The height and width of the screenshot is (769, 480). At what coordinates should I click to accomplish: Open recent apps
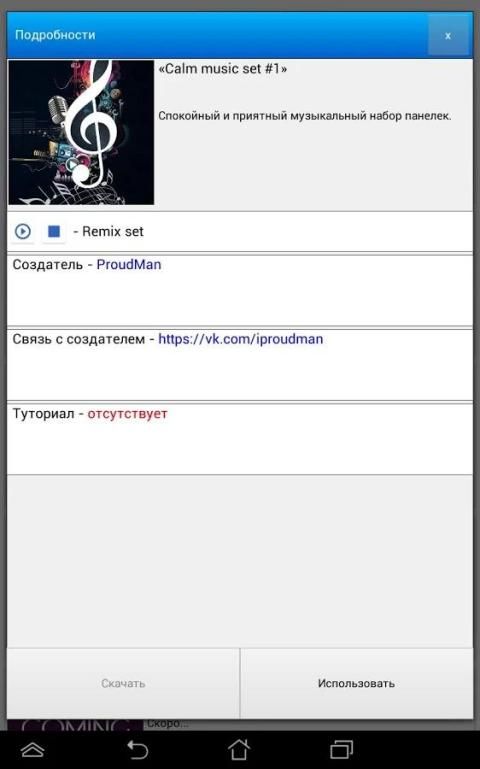[342, 749]
